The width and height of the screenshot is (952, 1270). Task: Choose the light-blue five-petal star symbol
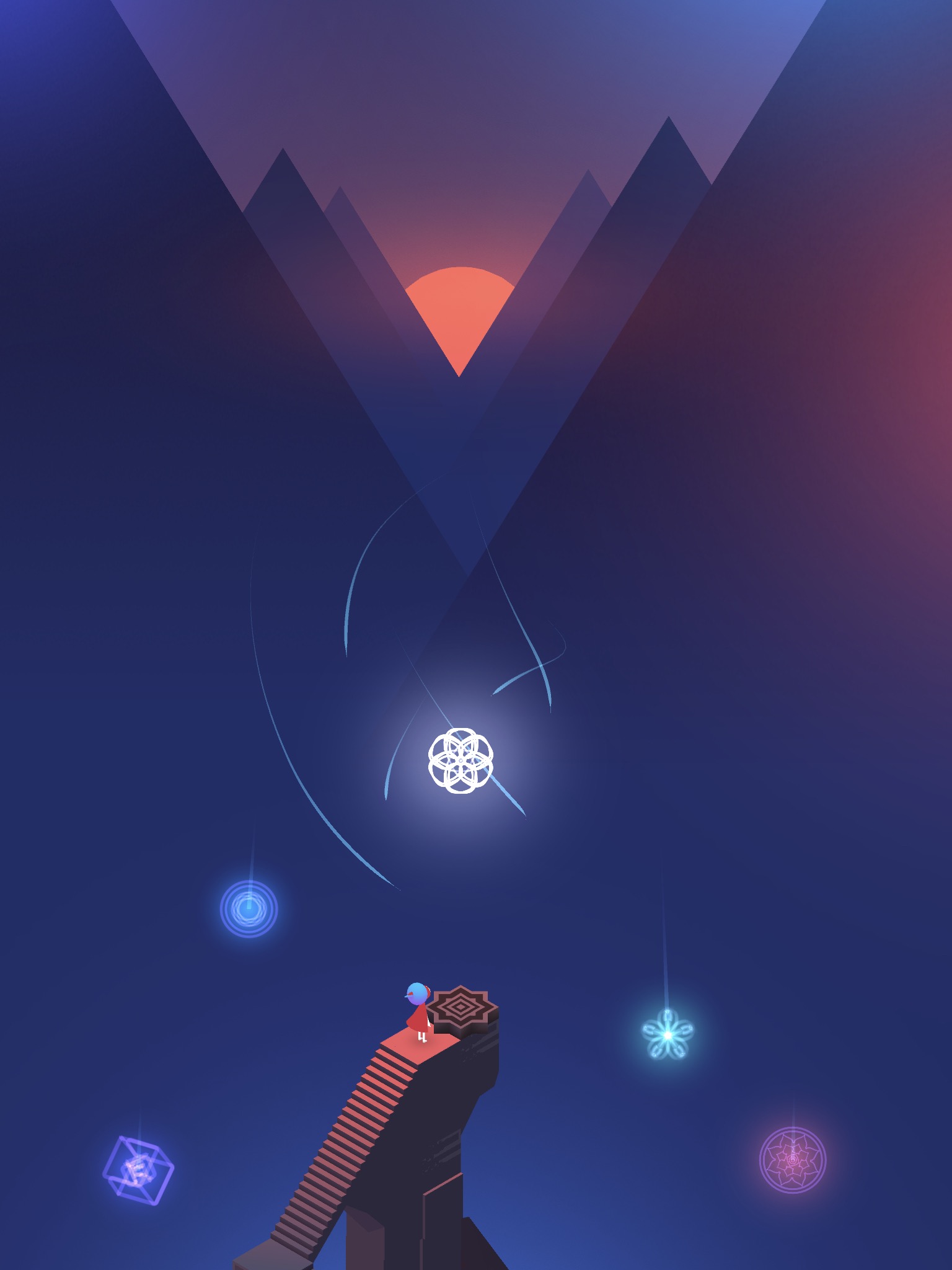(668, 1034)
